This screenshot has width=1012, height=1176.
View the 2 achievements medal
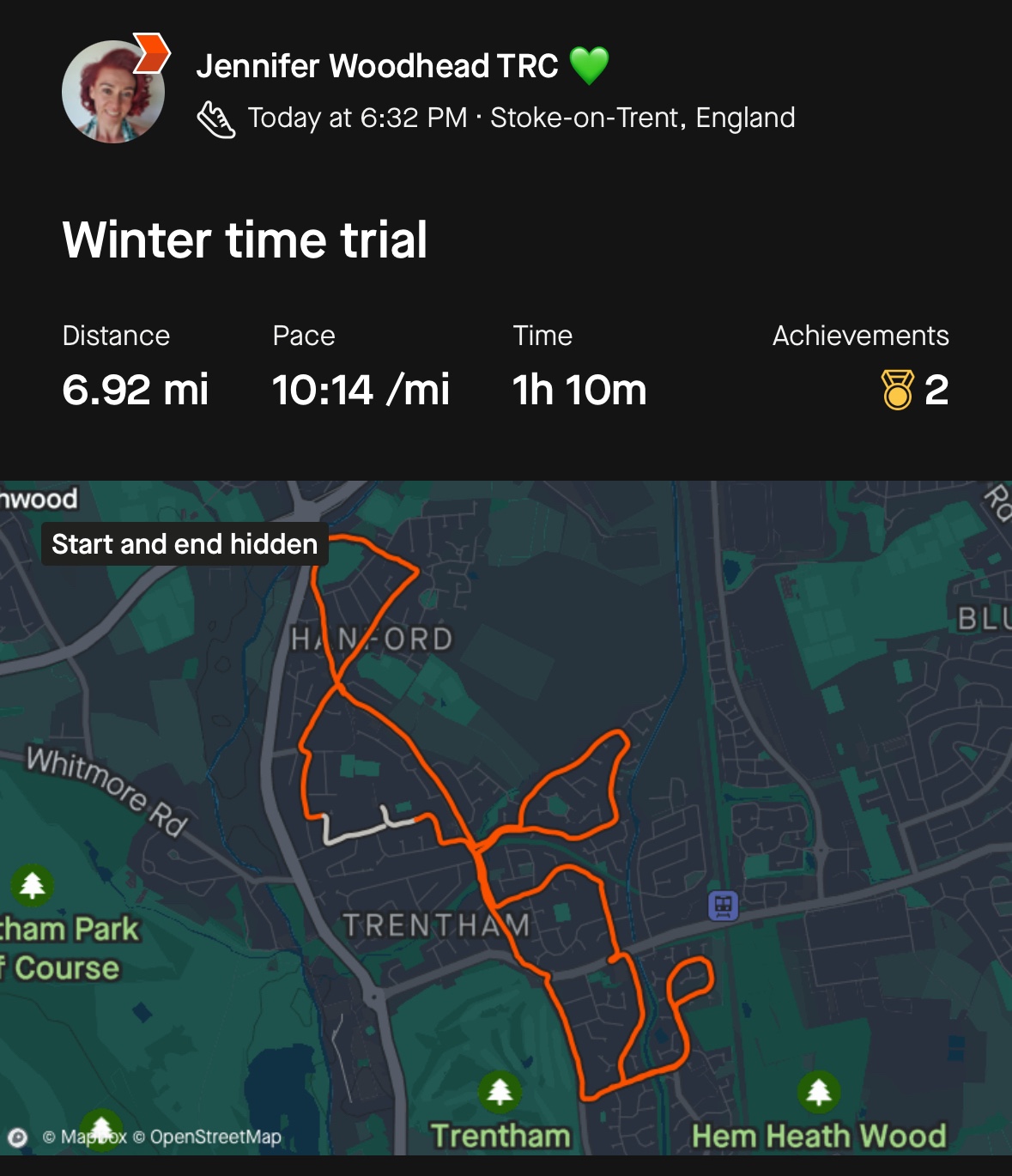[x=898, y=390]
